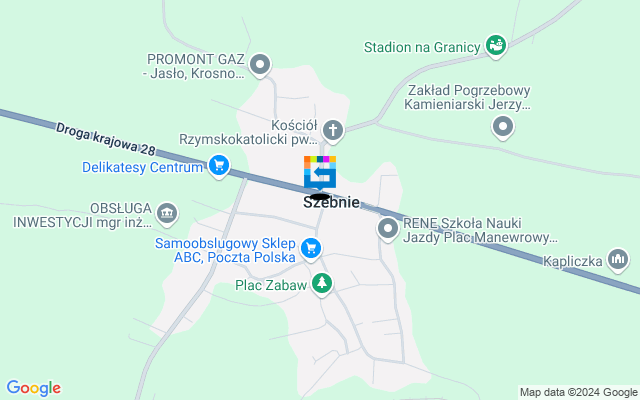Select the Stadion na Granicy marker

coord(495,46)
